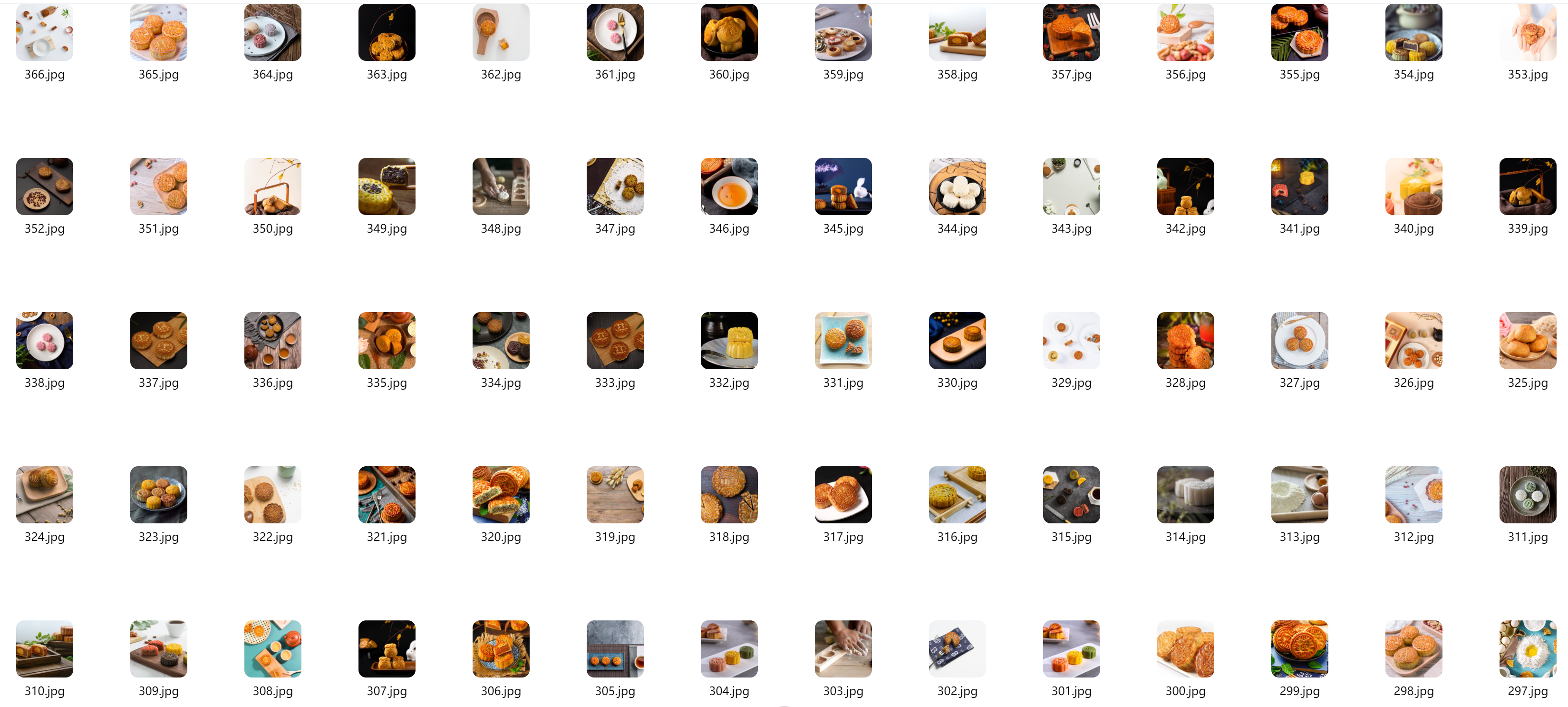This screenshot has width=1568, height=707.
Task: Select the 299.jpg file
Action: coord(1299,648)
